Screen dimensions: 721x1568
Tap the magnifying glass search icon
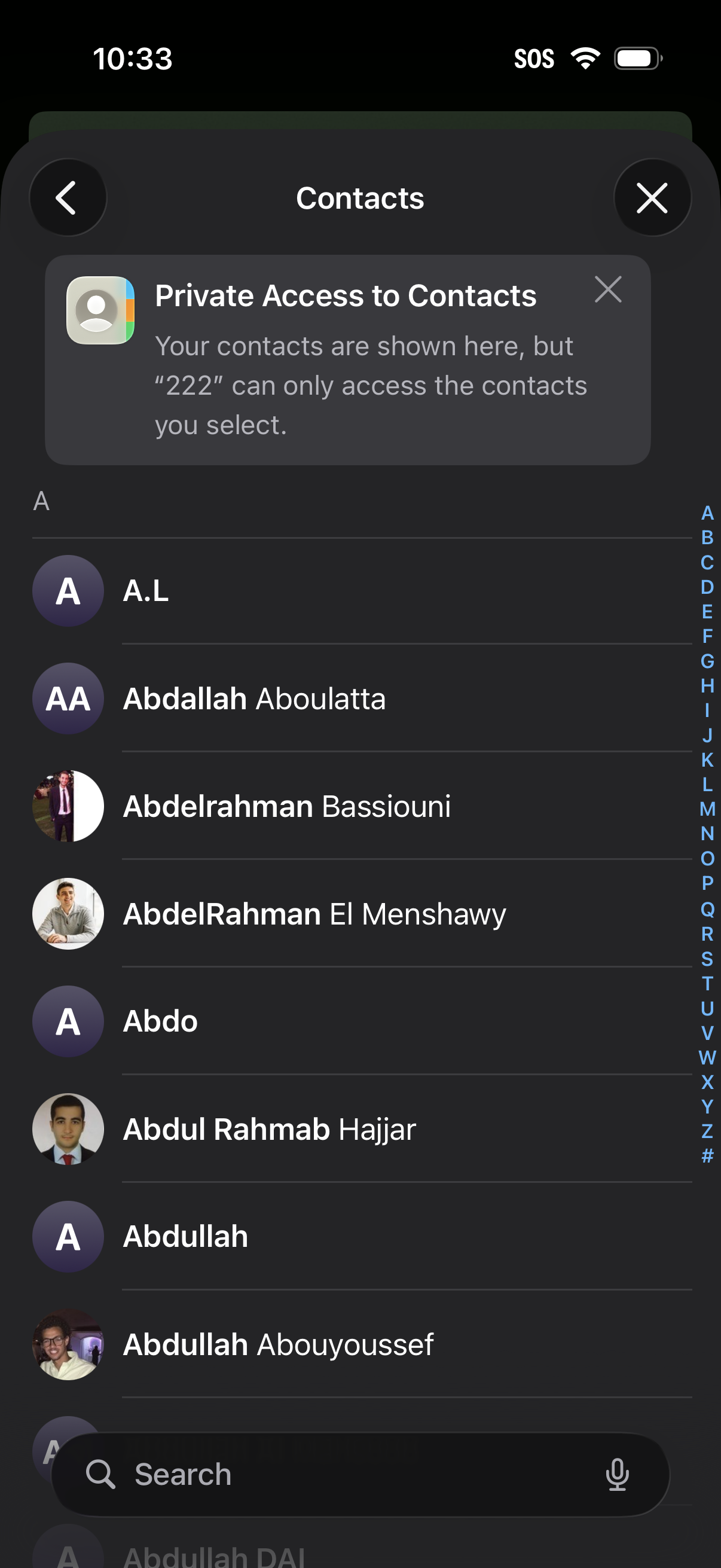(x=103, y=1474)
